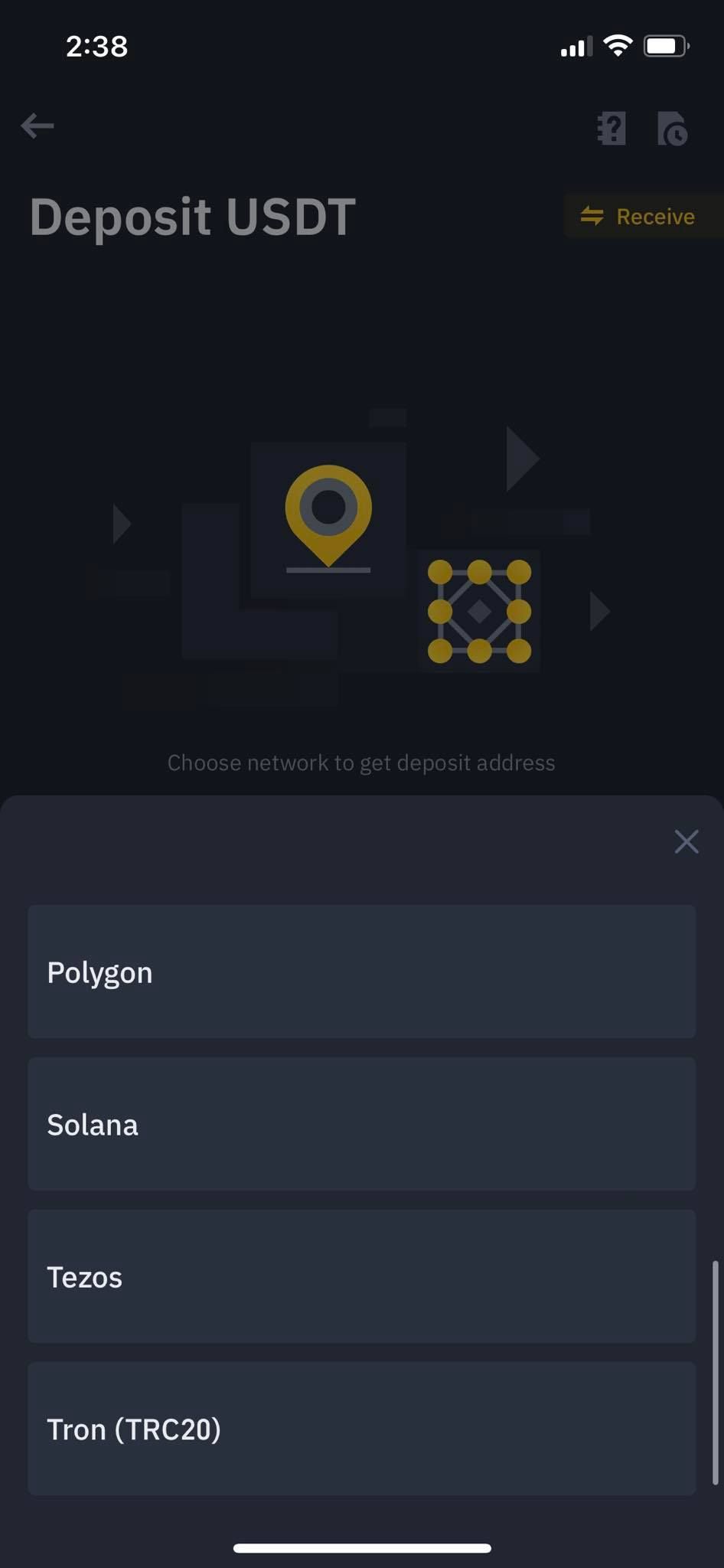This screenshot has width=724, height=1568.
Task: Select Tron (TRC20) network
Action: pos(361,1429)
